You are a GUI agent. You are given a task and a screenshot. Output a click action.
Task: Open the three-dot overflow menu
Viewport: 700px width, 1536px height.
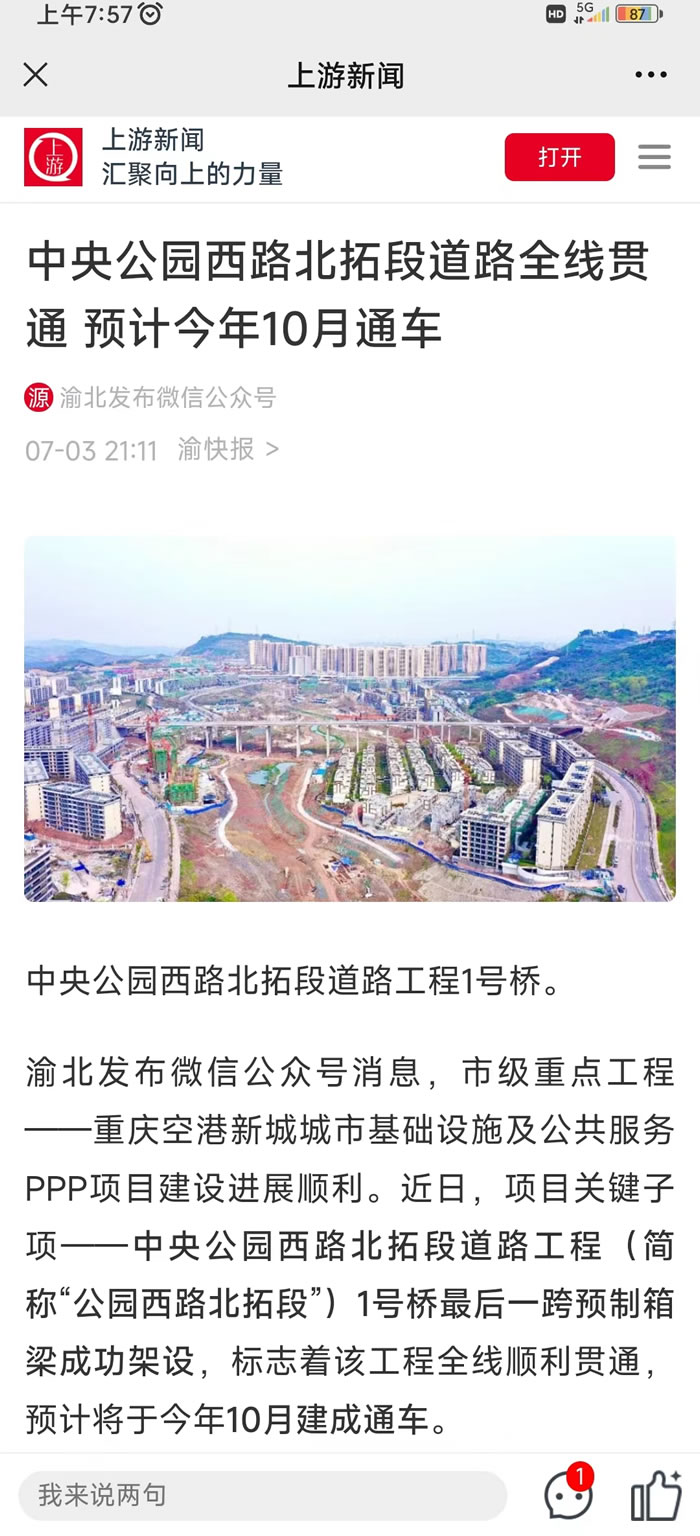(650, 75)
